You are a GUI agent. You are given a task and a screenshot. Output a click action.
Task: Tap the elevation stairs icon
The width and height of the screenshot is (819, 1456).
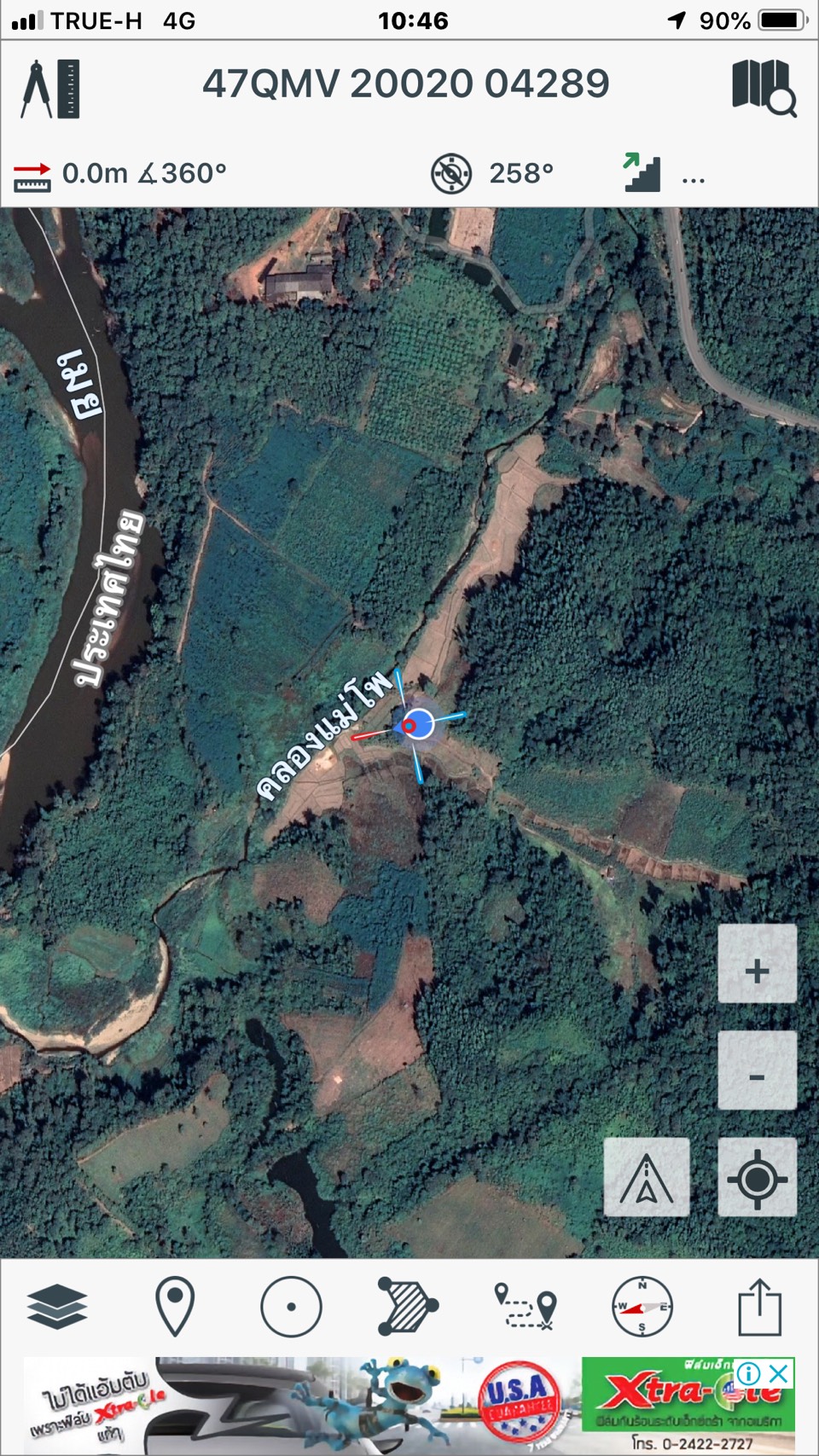(642, 173)
